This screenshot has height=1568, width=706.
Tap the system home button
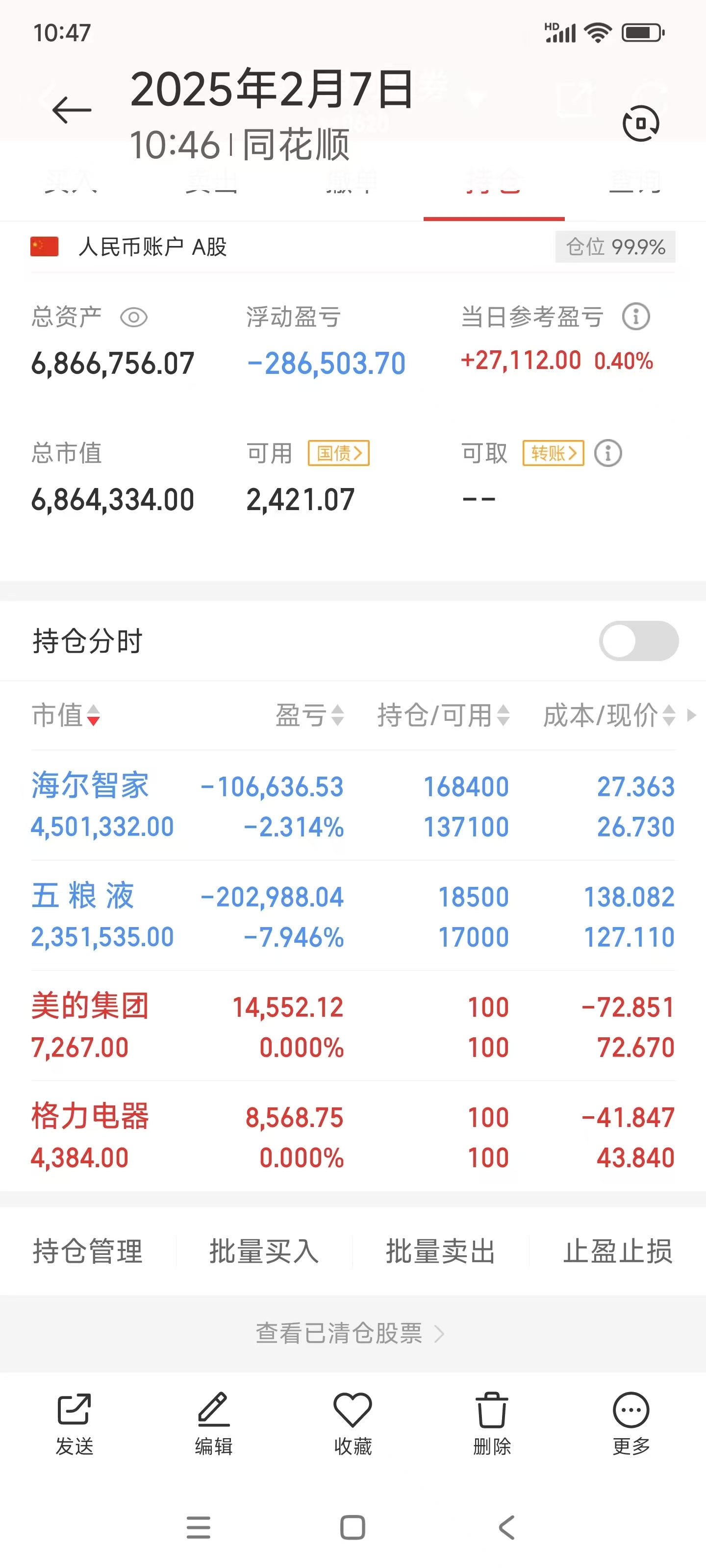click(353, 1527)
